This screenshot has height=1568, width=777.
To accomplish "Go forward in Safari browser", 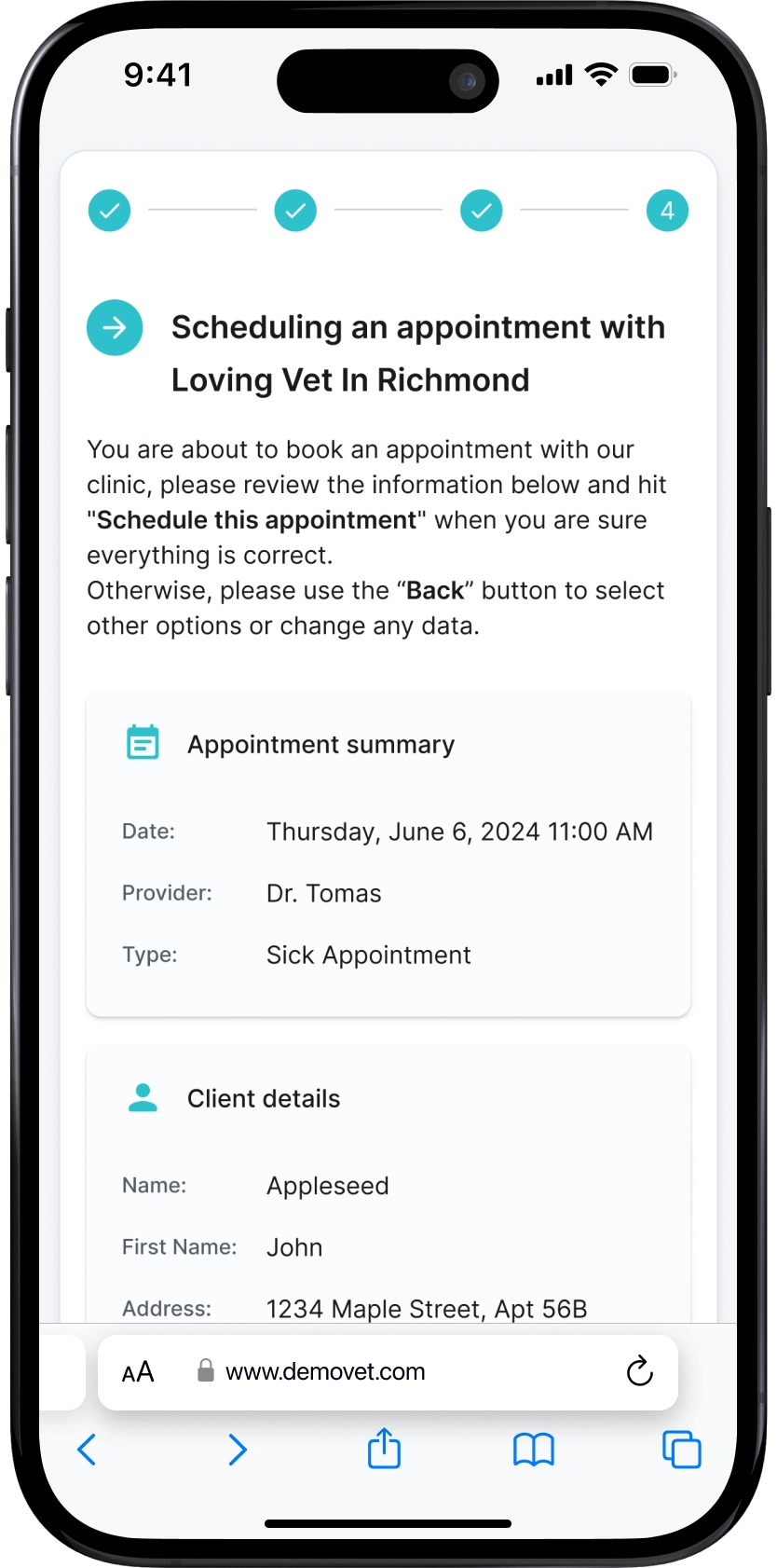I will click(238, 1450).
